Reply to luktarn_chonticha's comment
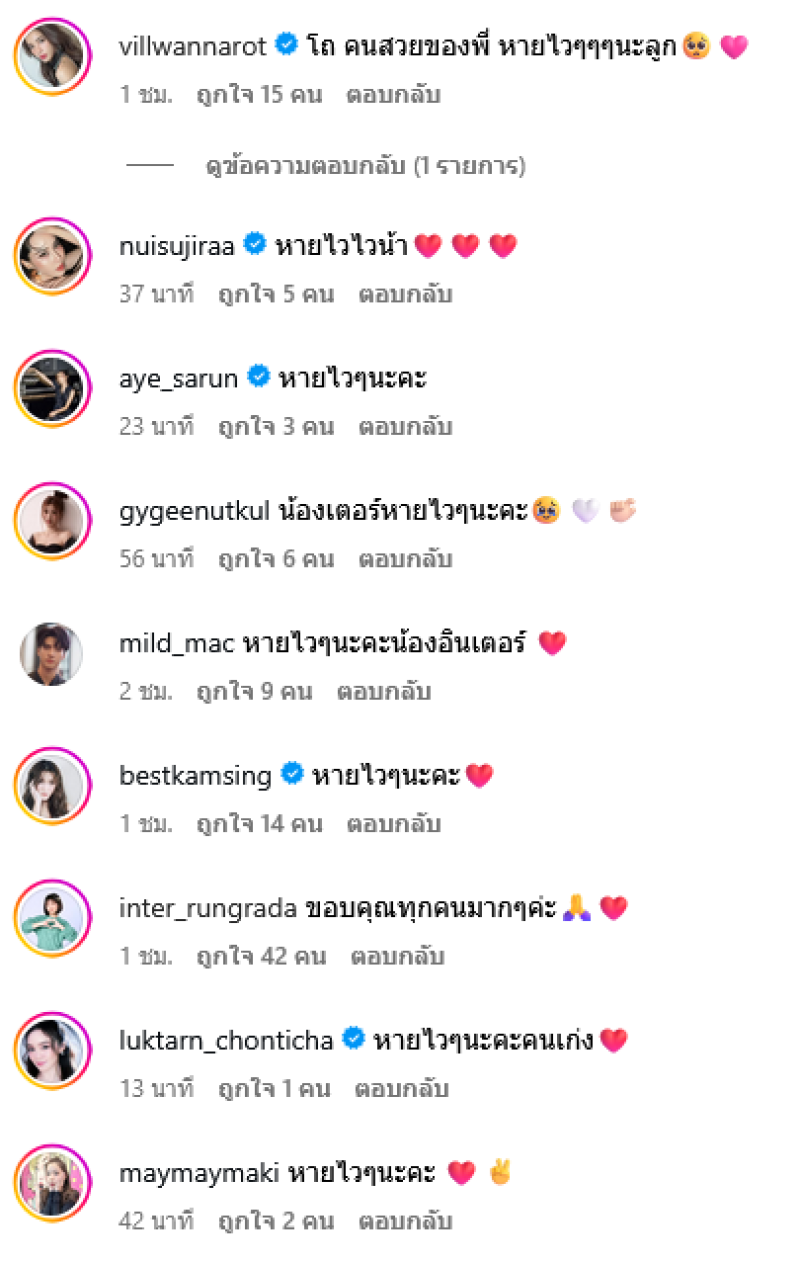Screen dimensions: 800x1263 401,1089
